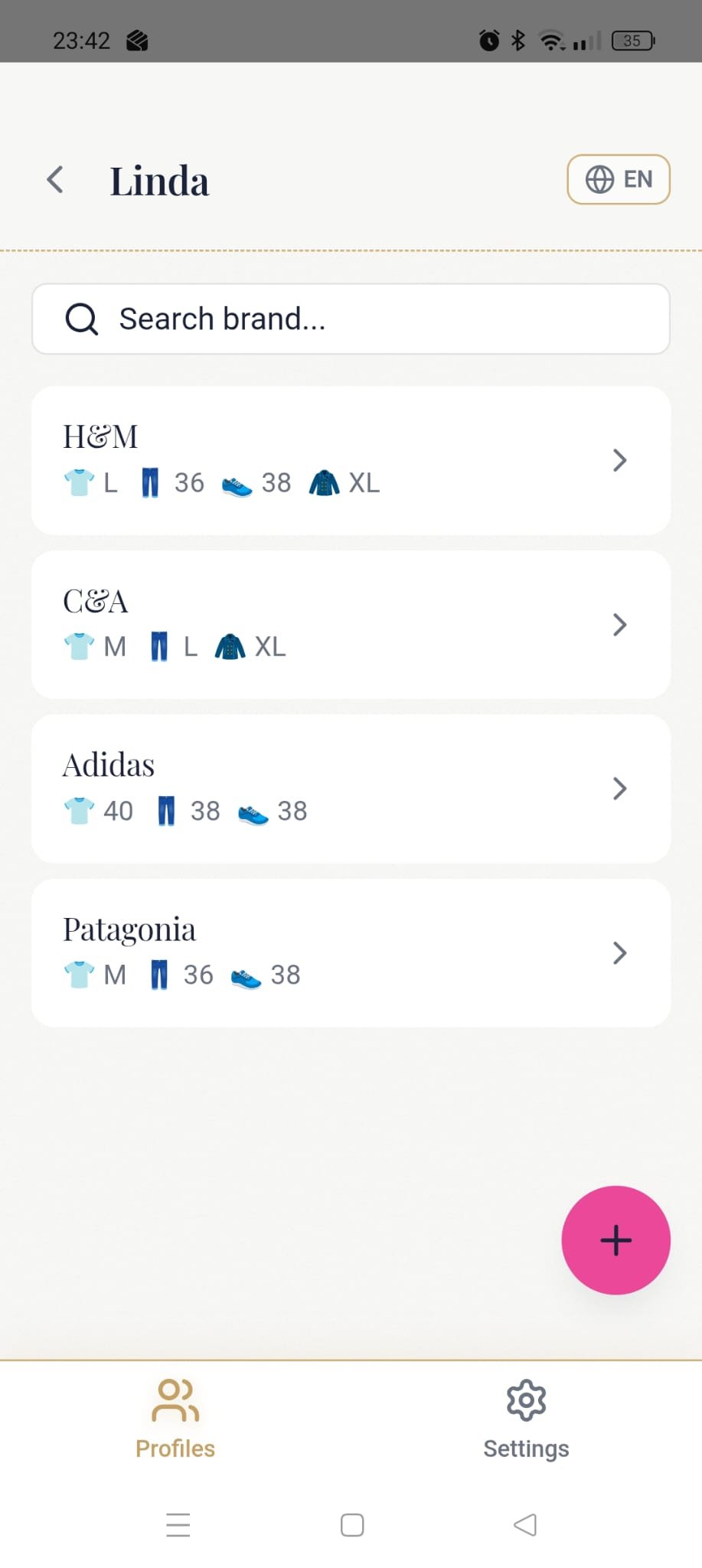Expand the Patagonia entry

pyautogui.click(x=619, y=952)
